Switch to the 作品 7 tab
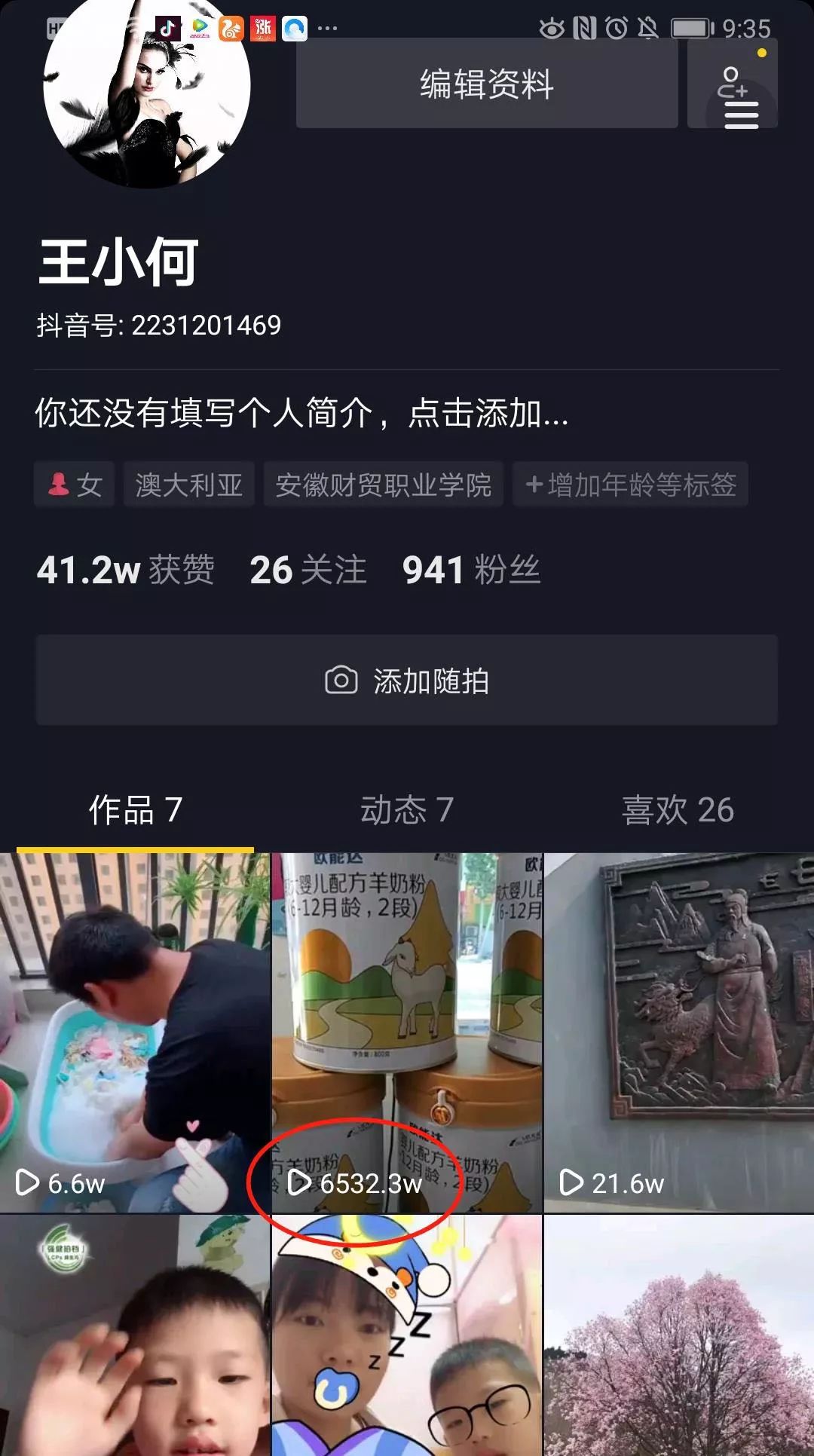This screenshot has height=1456, width=814. (136, 810)
